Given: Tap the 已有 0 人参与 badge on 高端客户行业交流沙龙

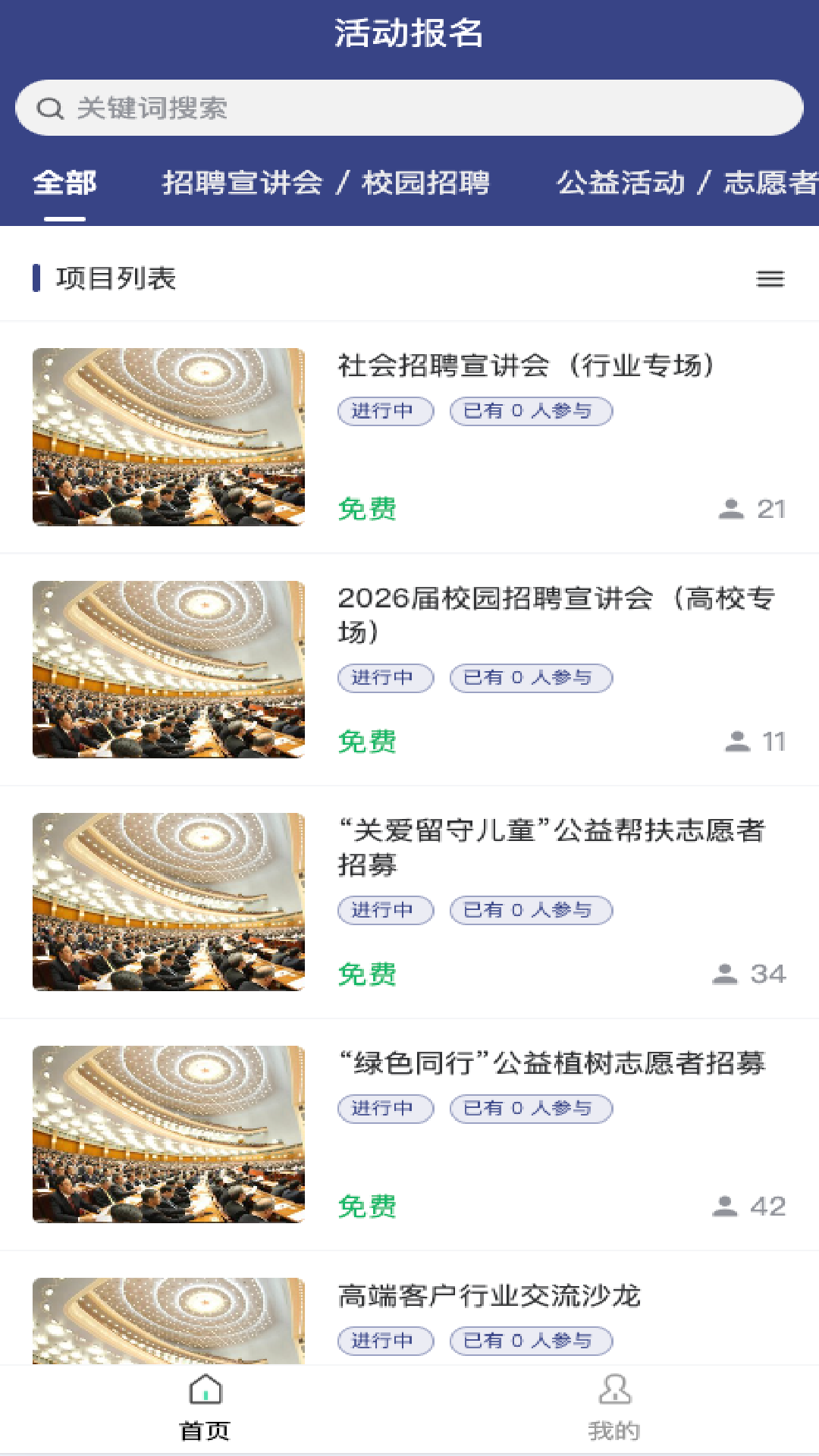Looking at the screenshot, I should coord(531,1341).
